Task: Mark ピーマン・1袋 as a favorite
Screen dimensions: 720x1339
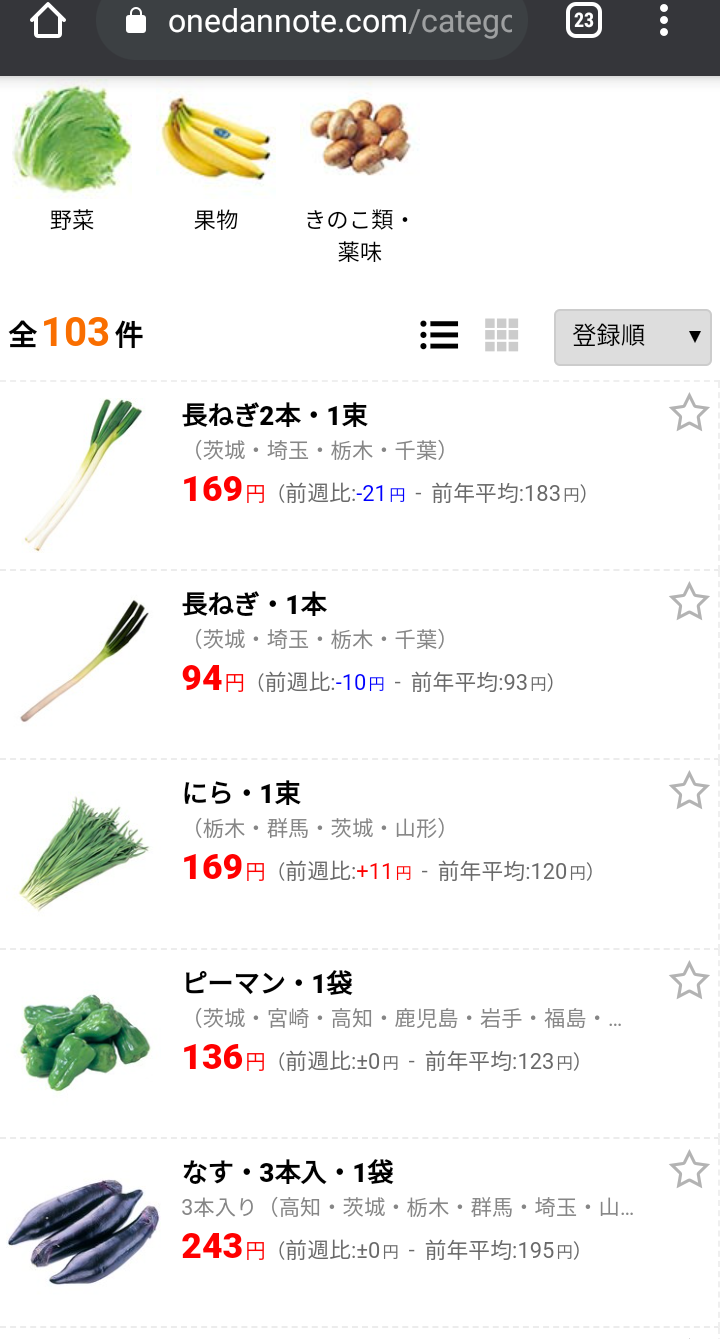Action: pyautogui.click(x=689, y=981)
